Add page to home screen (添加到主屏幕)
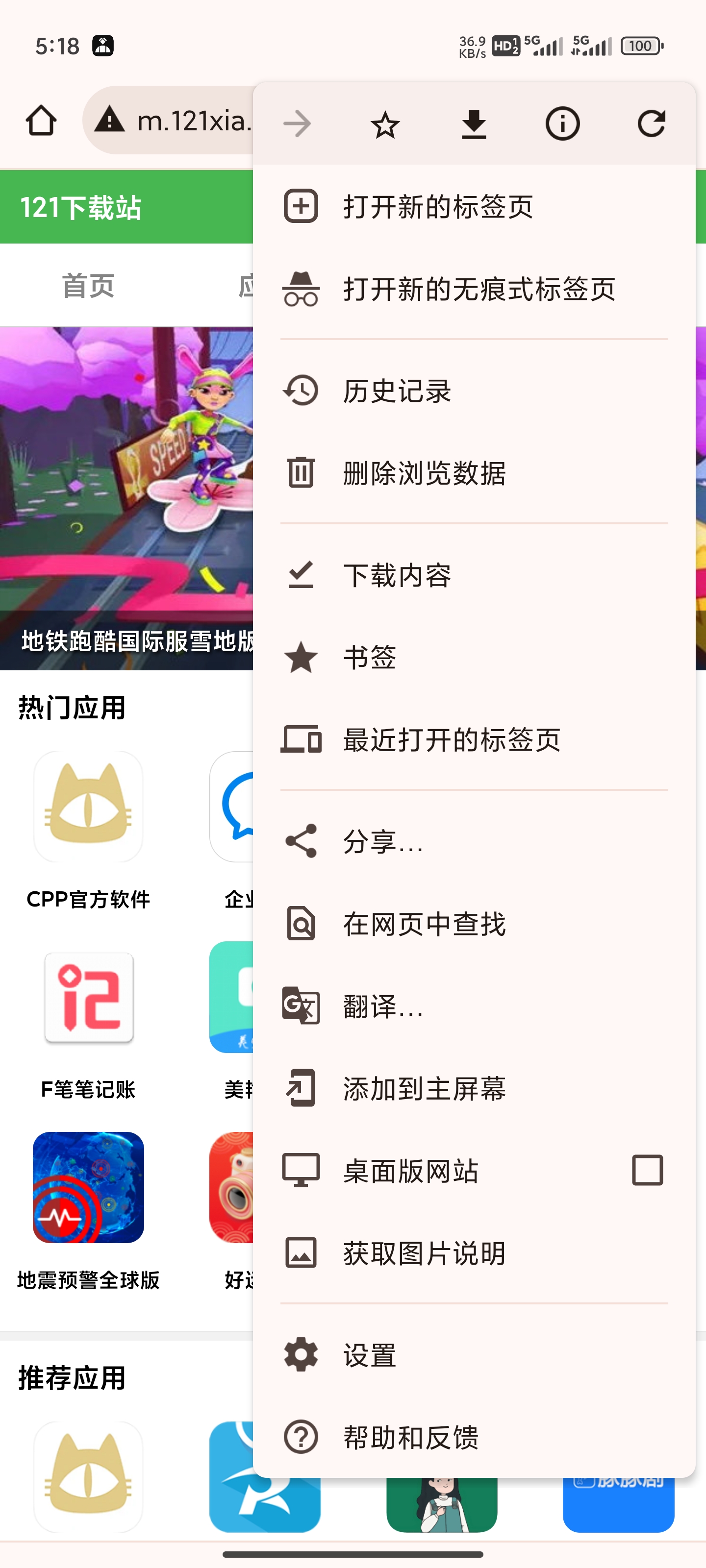Screen dimensions: 706x1568 [x=424, y=1088]
